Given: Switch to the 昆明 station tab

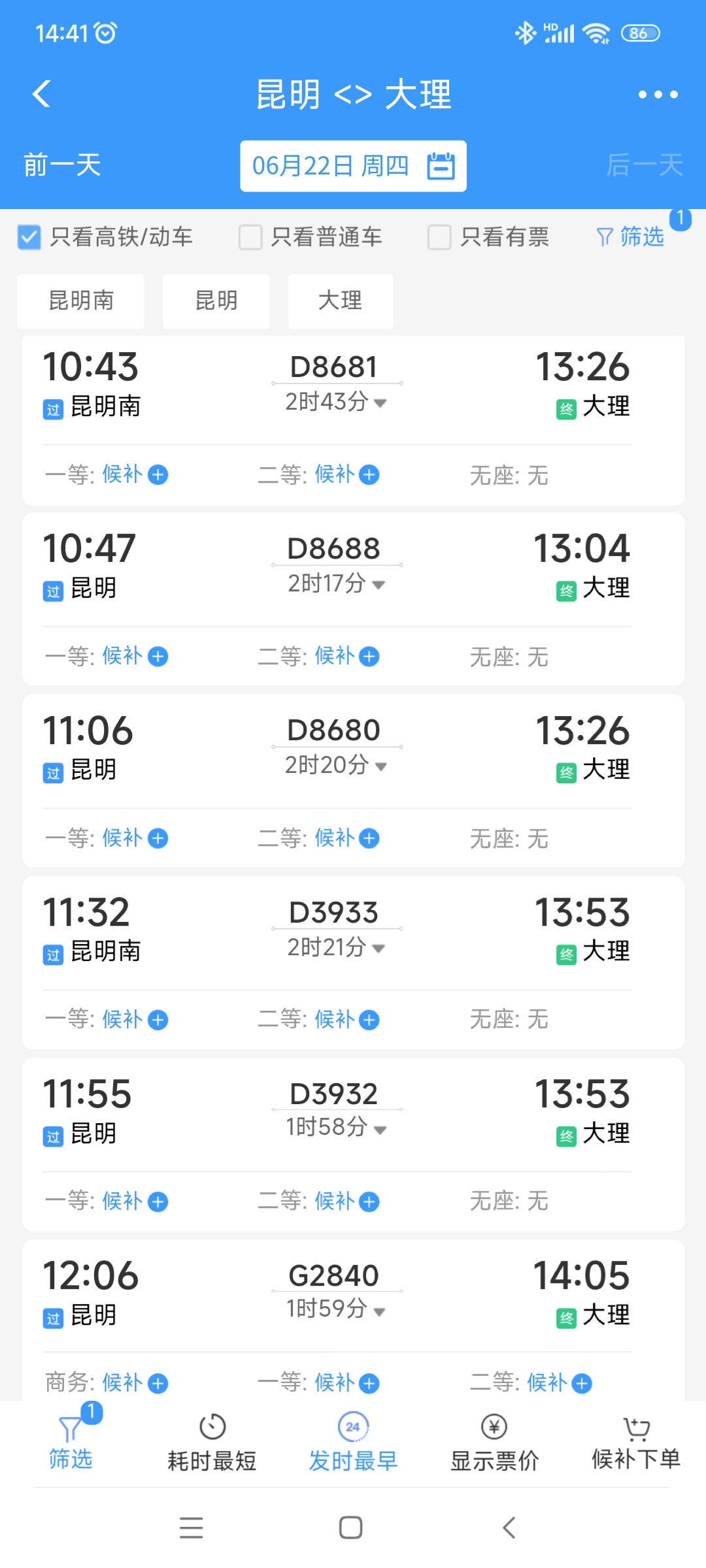Looking at the screenshot, I should pyautogui.click(x=216, y=301).
